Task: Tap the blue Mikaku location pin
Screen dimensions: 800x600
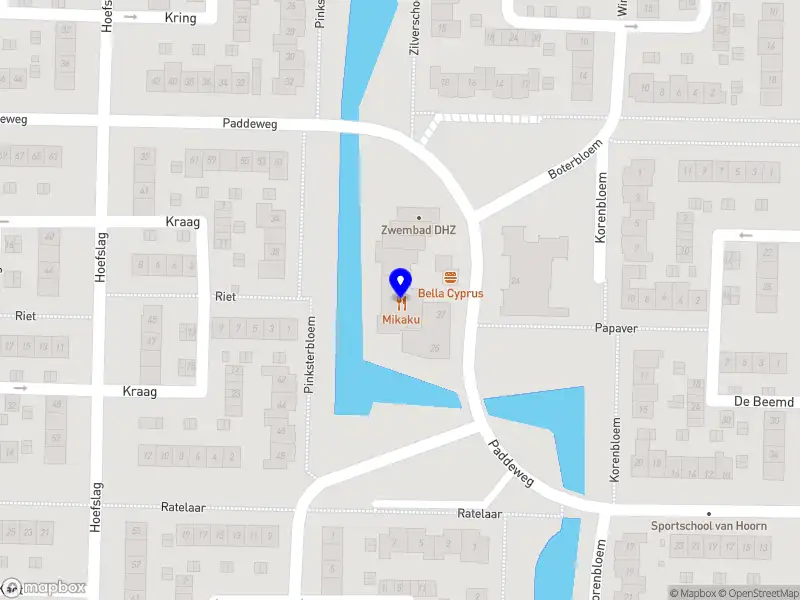Action: [x=400, y=282]
